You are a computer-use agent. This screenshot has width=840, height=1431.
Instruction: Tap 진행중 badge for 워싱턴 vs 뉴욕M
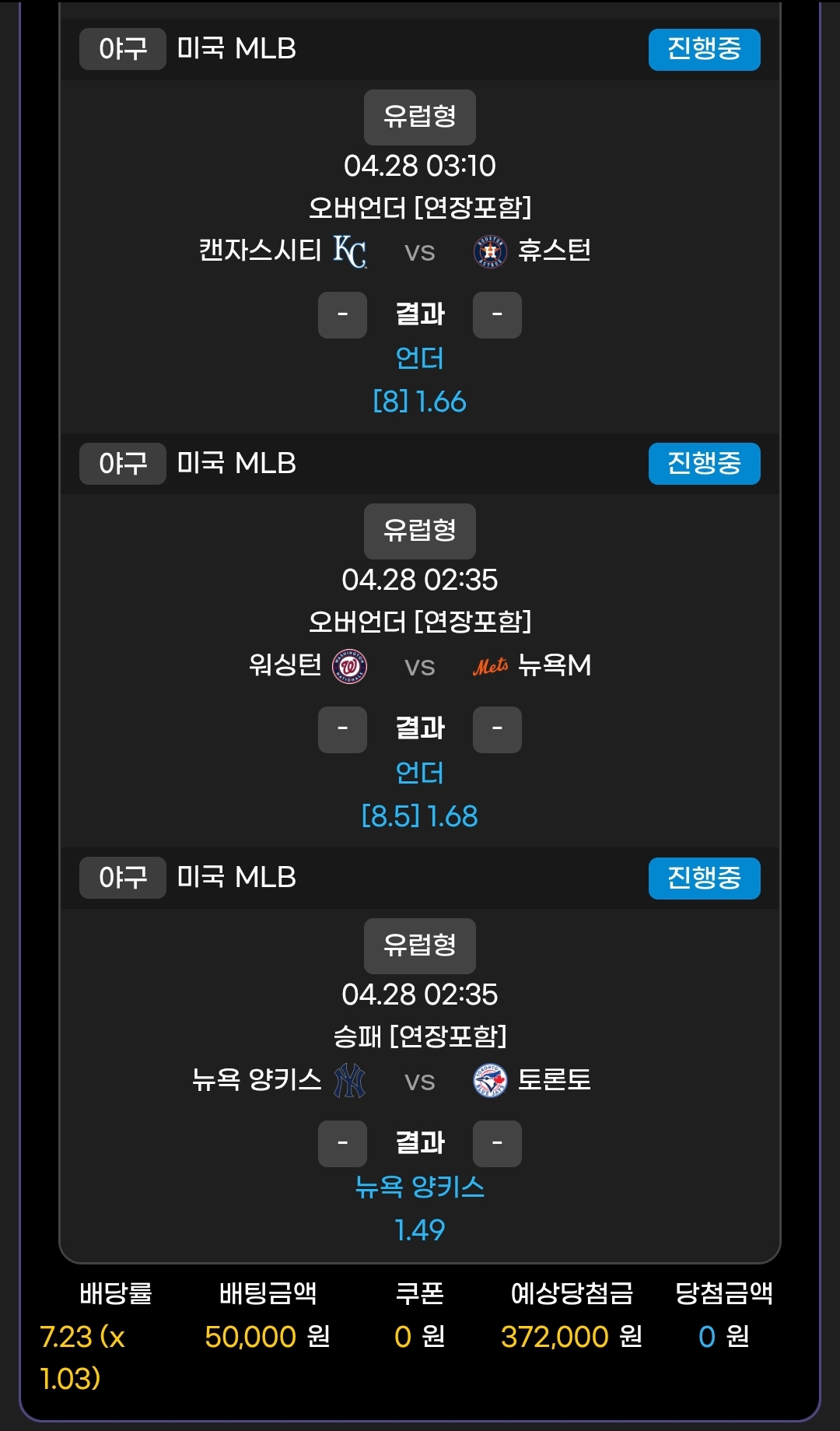tap(704, 464)
